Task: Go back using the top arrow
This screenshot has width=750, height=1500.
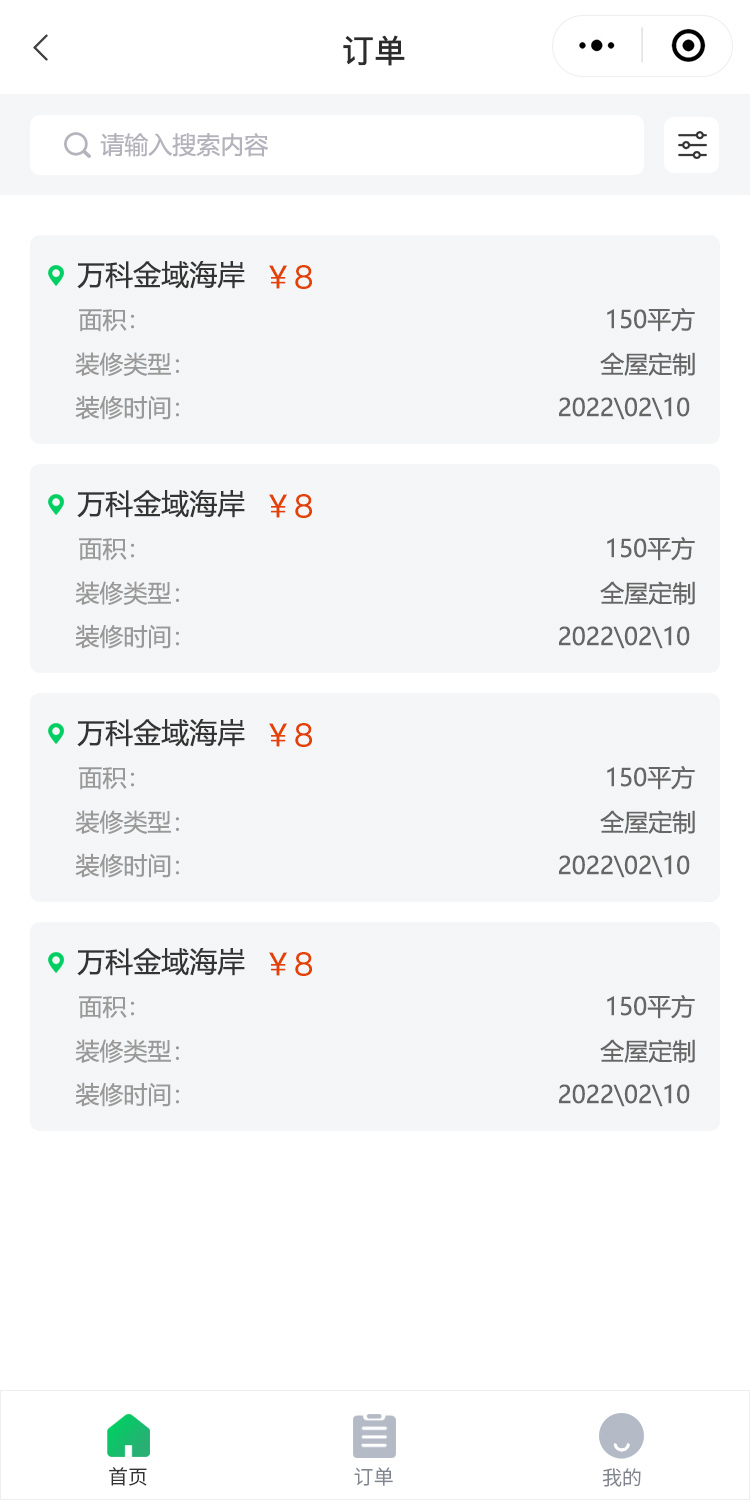Action: pos(41,47)
